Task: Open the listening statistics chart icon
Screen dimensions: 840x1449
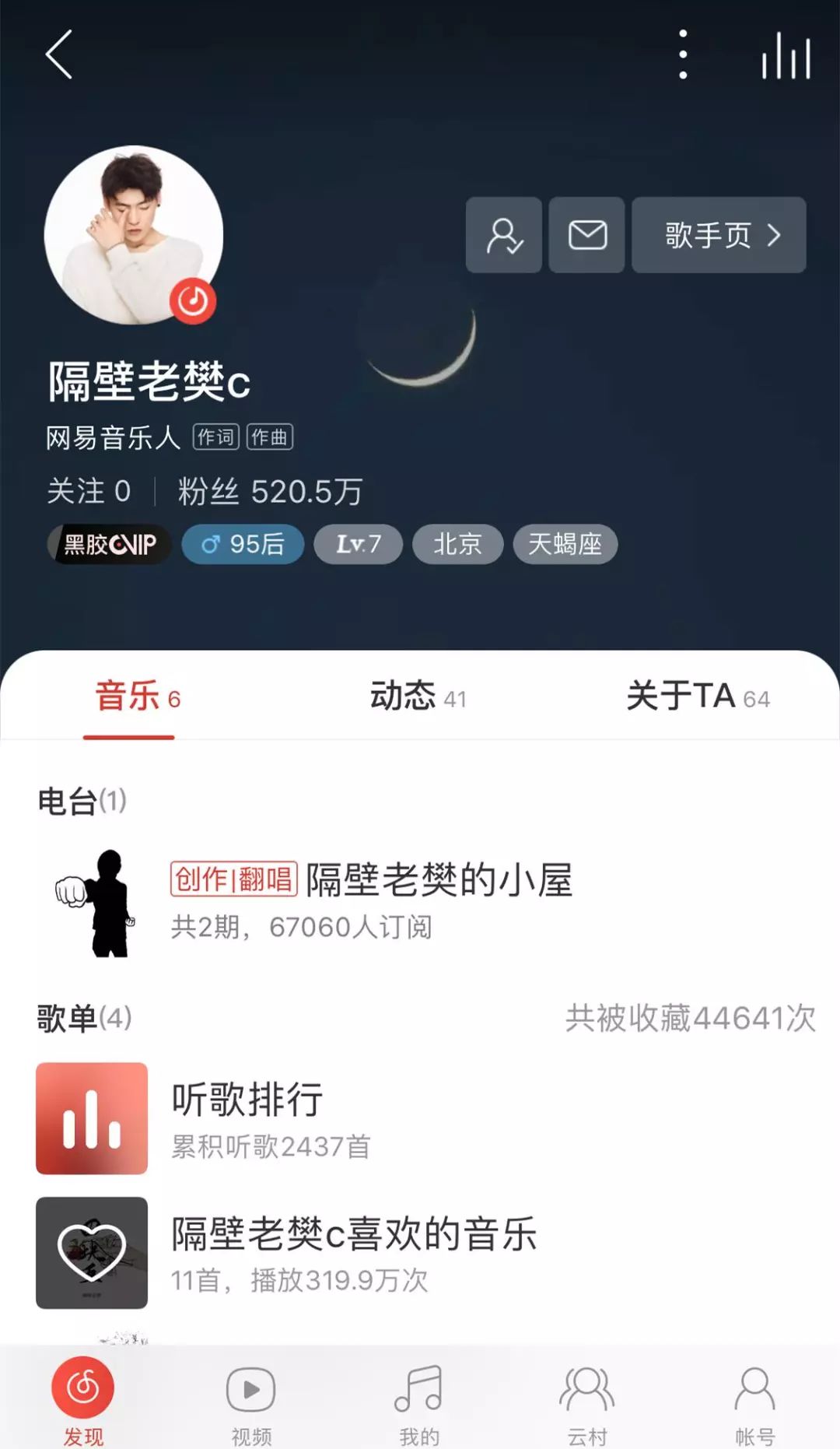Action: pos(786,56)
